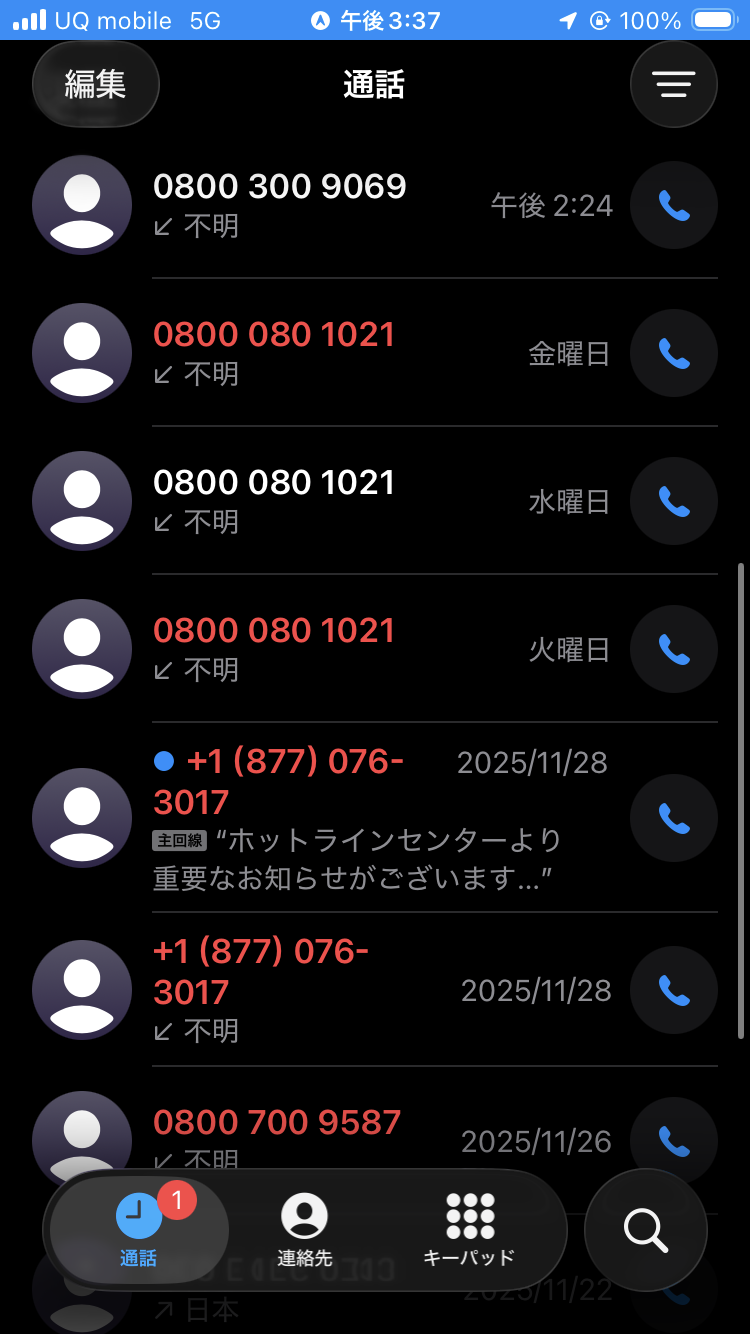The image size is (750, 1334).
Task: Select the 通話 tab
Action: pyautogui.click(x=139, y=1229)
